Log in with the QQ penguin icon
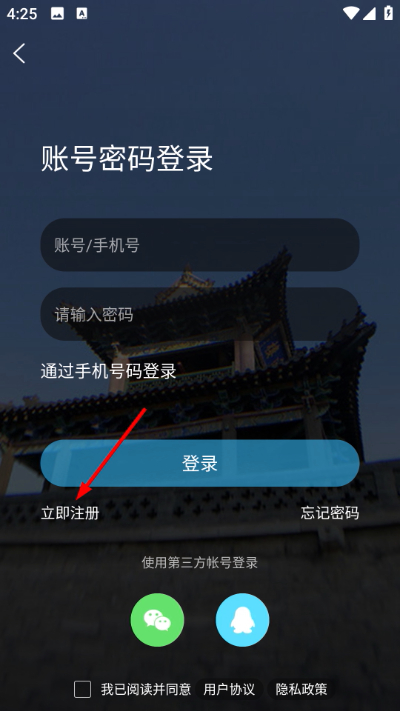The width and height of the screenshot is (400, 711). point(243,620)
